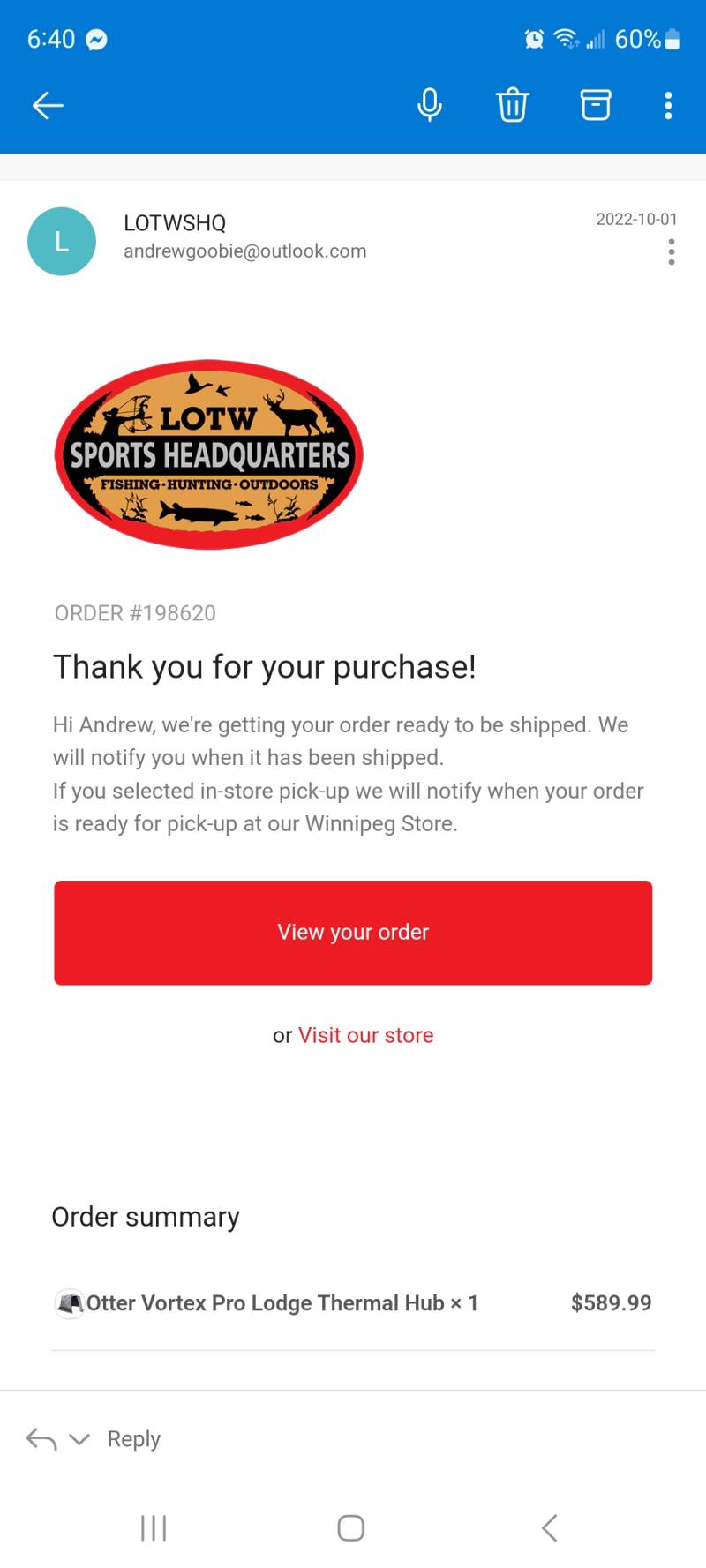Reply to this email
This screenshot has height=1568, width=706.
pos(134,1439)
